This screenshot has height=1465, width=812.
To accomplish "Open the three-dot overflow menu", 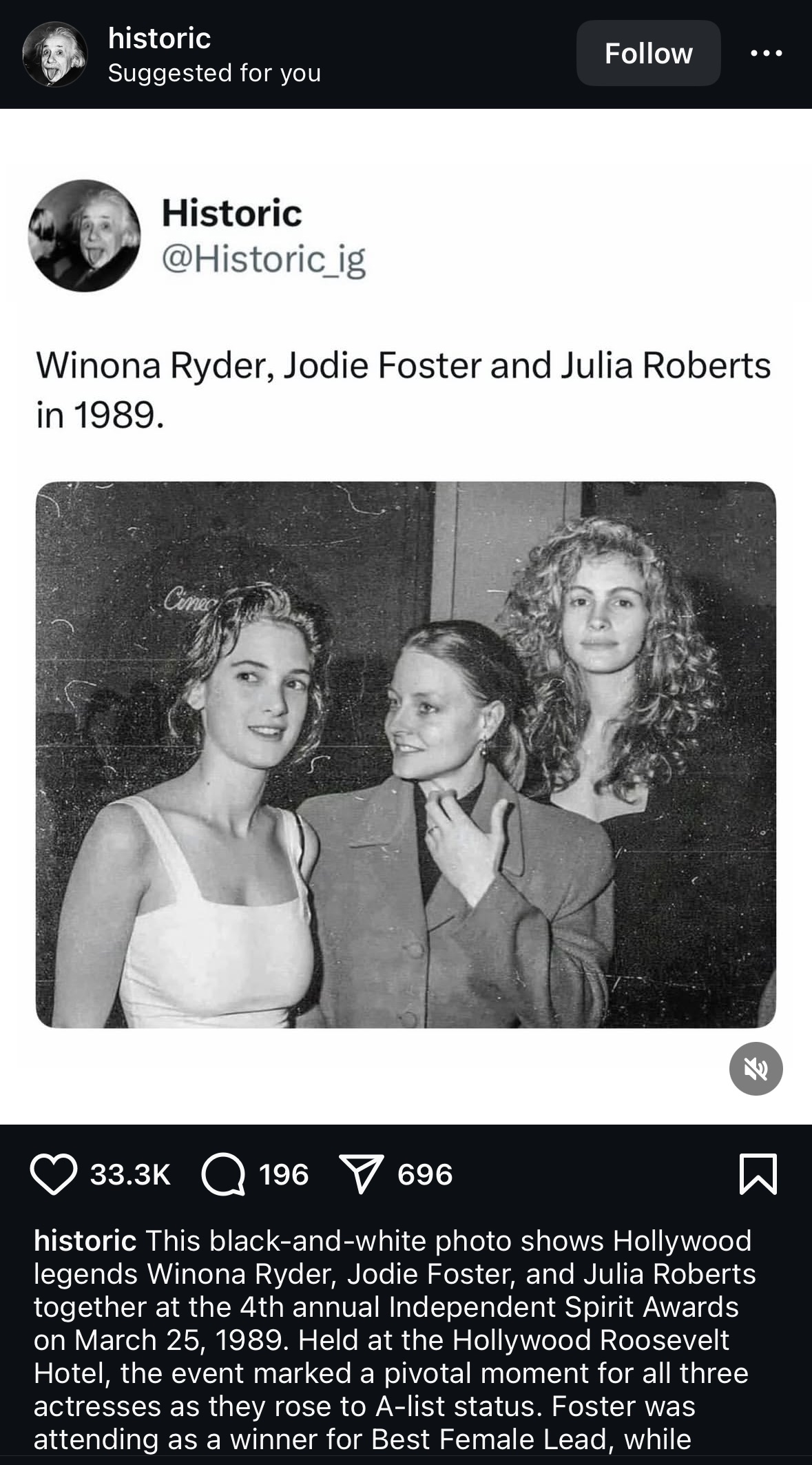I will pos(766,53).
